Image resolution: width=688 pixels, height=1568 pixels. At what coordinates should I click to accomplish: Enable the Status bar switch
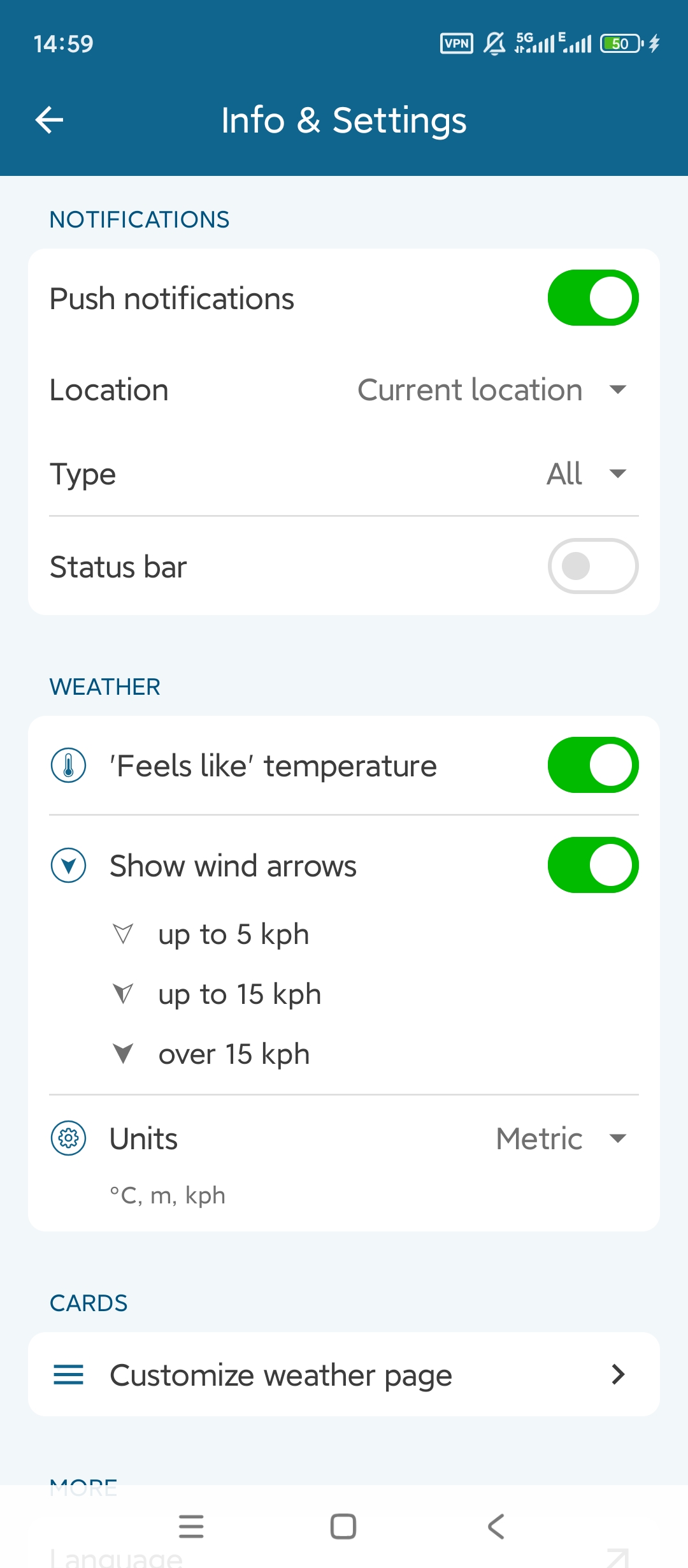(592, 566)
